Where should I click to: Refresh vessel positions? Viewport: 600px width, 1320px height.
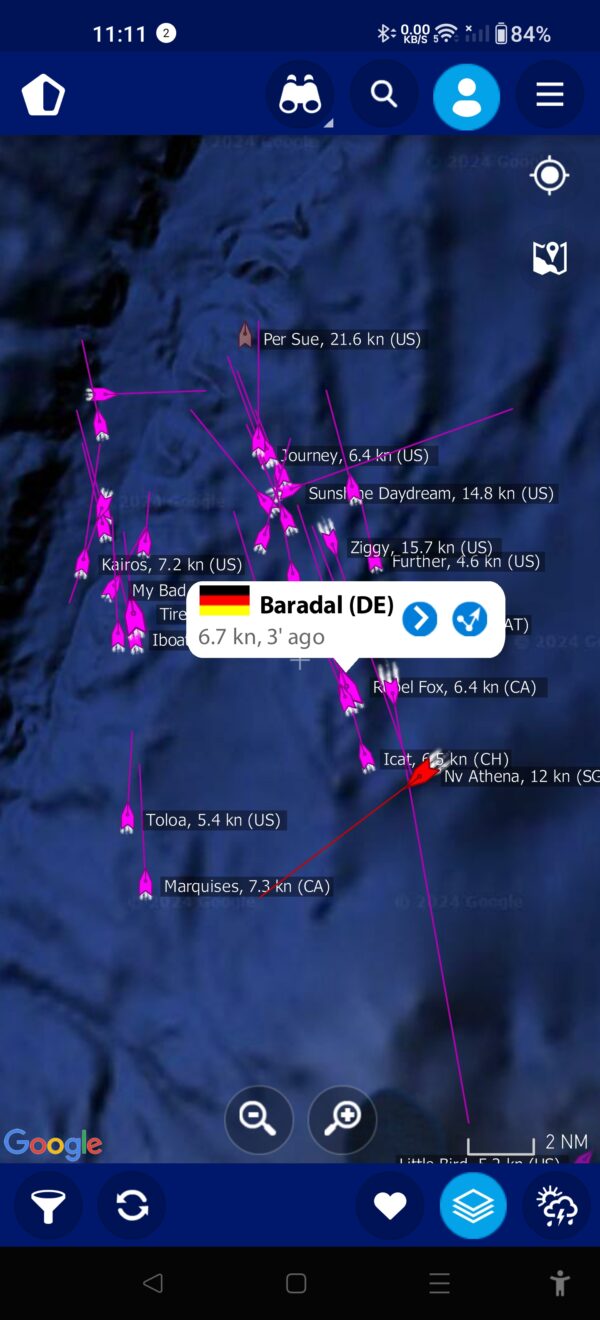point(132,1205)
